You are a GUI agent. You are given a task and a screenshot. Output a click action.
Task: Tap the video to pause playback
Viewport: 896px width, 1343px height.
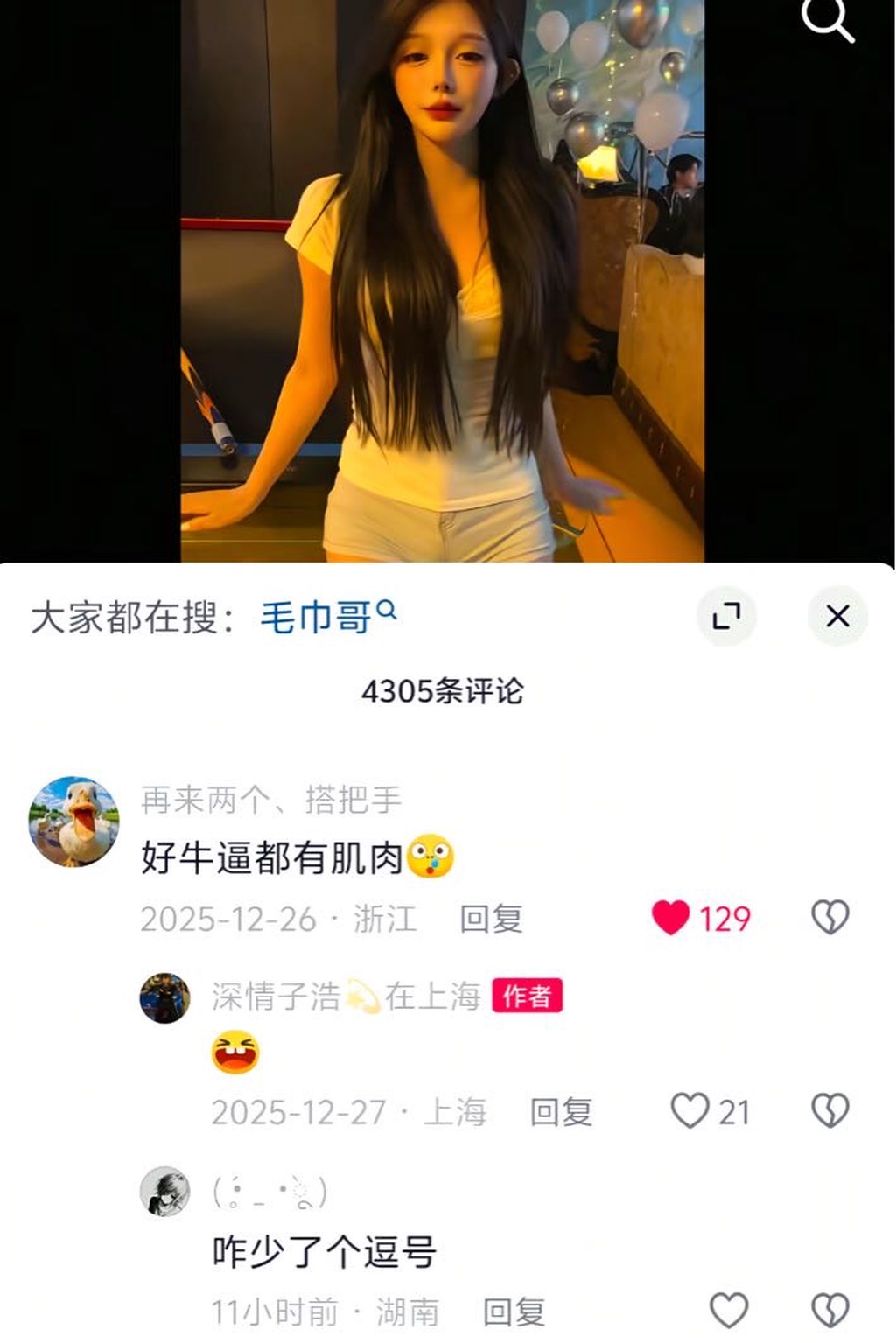coord(442,280)
